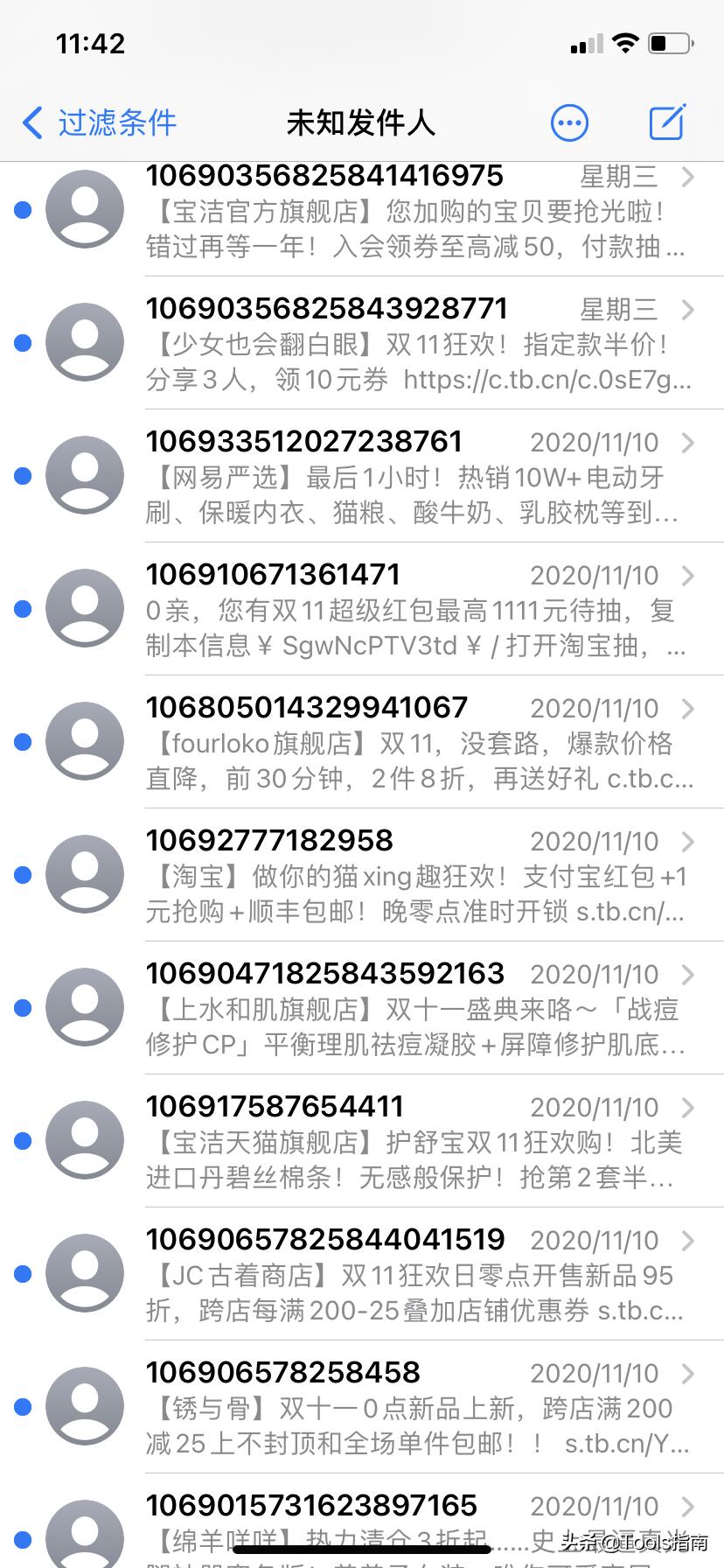Expand the 宝洁天猫旗舰店 message via its chevron
Screen dimensions: 724x1568
(x=688, y=1107)
